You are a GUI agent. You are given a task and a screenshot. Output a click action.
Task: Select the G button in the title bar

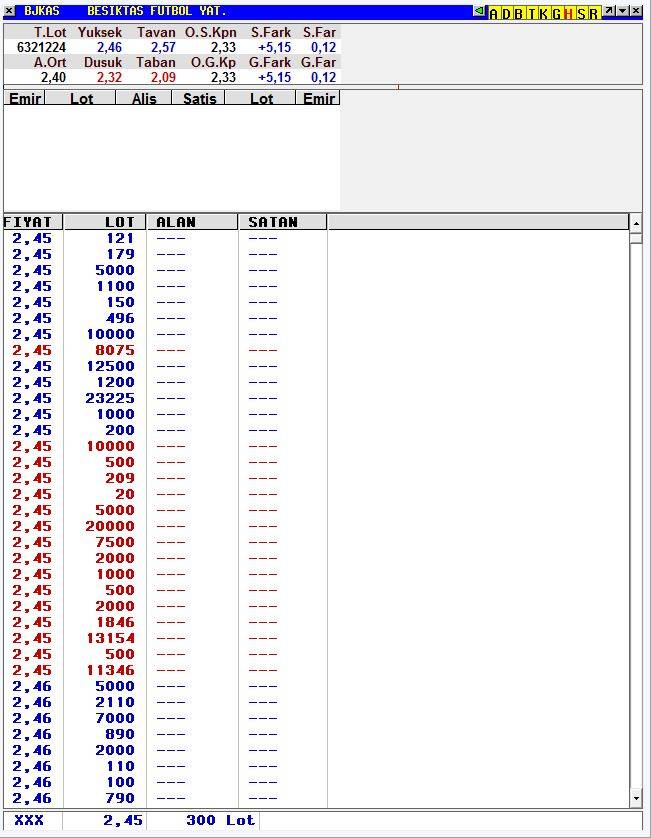click(x=556, y=13)
